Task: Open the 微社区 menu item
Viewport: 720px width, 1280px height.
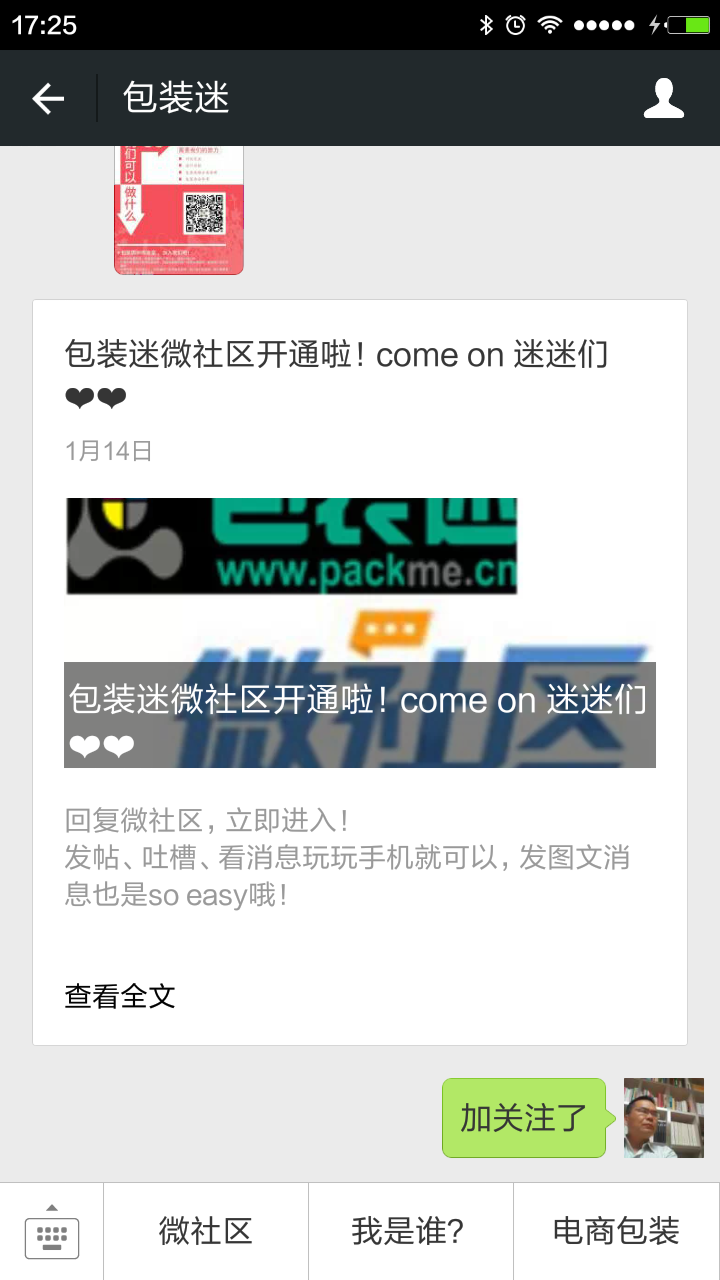Action: pos(205,1232)
